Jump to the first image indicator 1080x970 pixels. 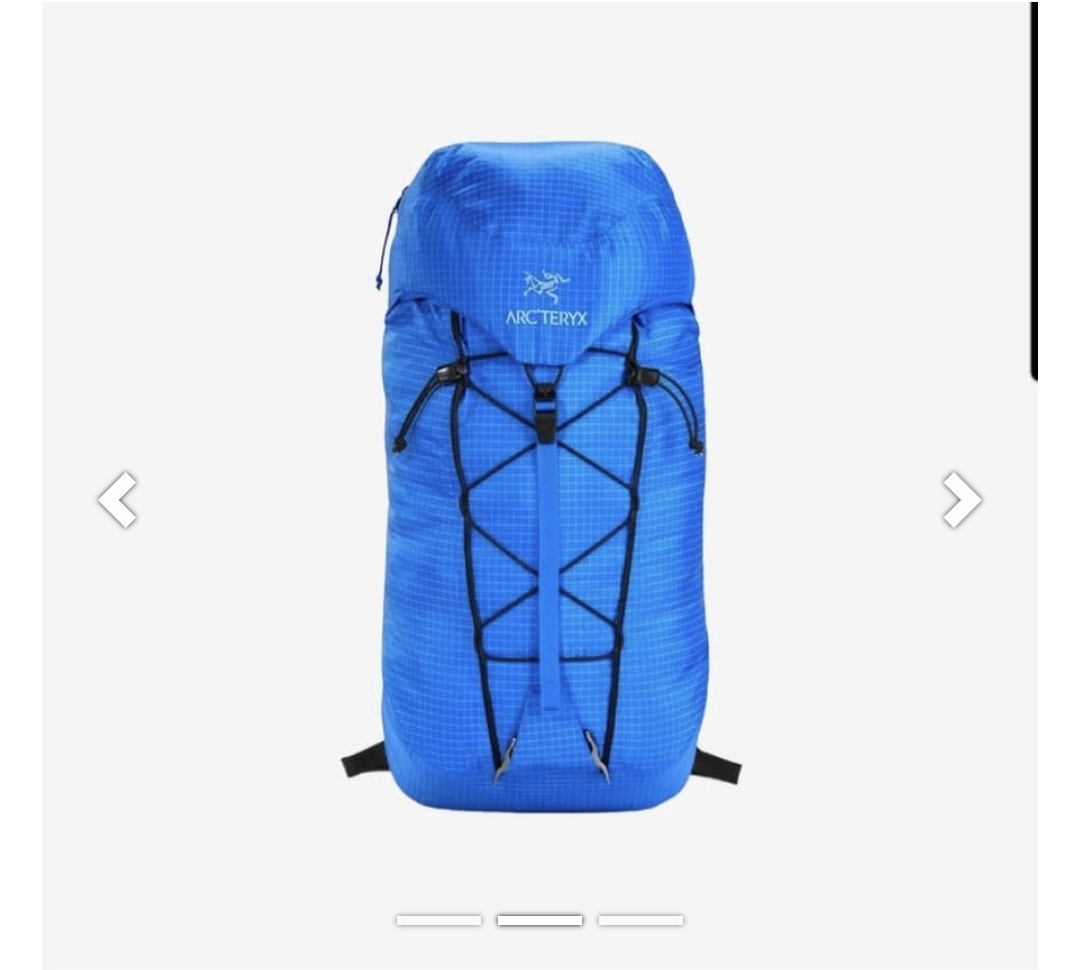(x=438, y=920)
